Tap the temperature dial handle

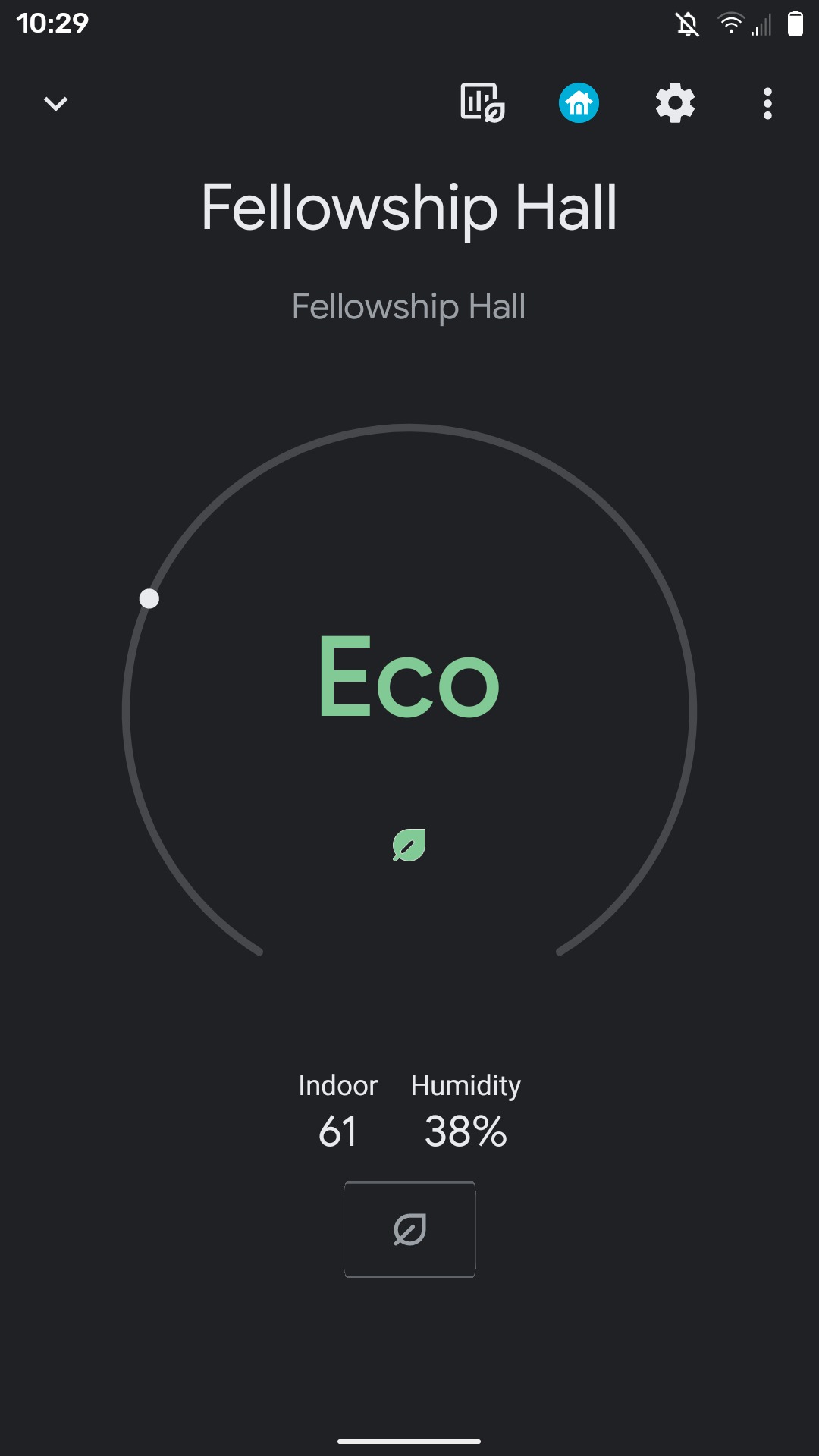click(x=149, y=599)
